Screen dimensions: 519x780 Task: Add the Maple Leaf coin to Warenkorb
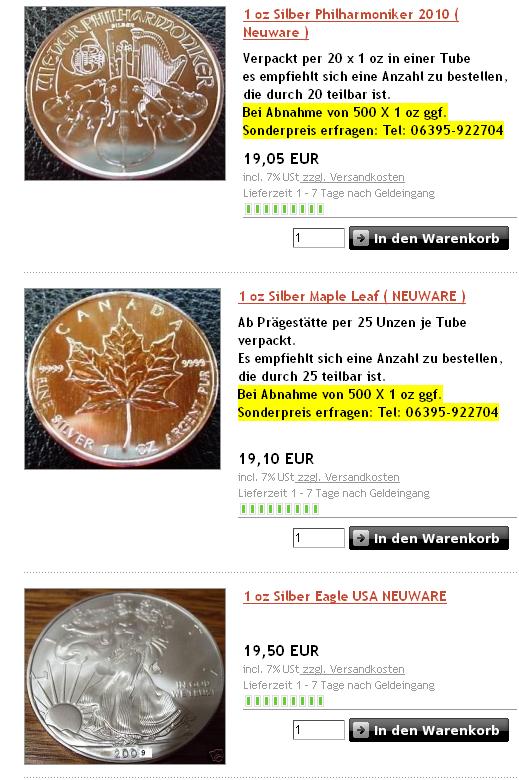429,538
